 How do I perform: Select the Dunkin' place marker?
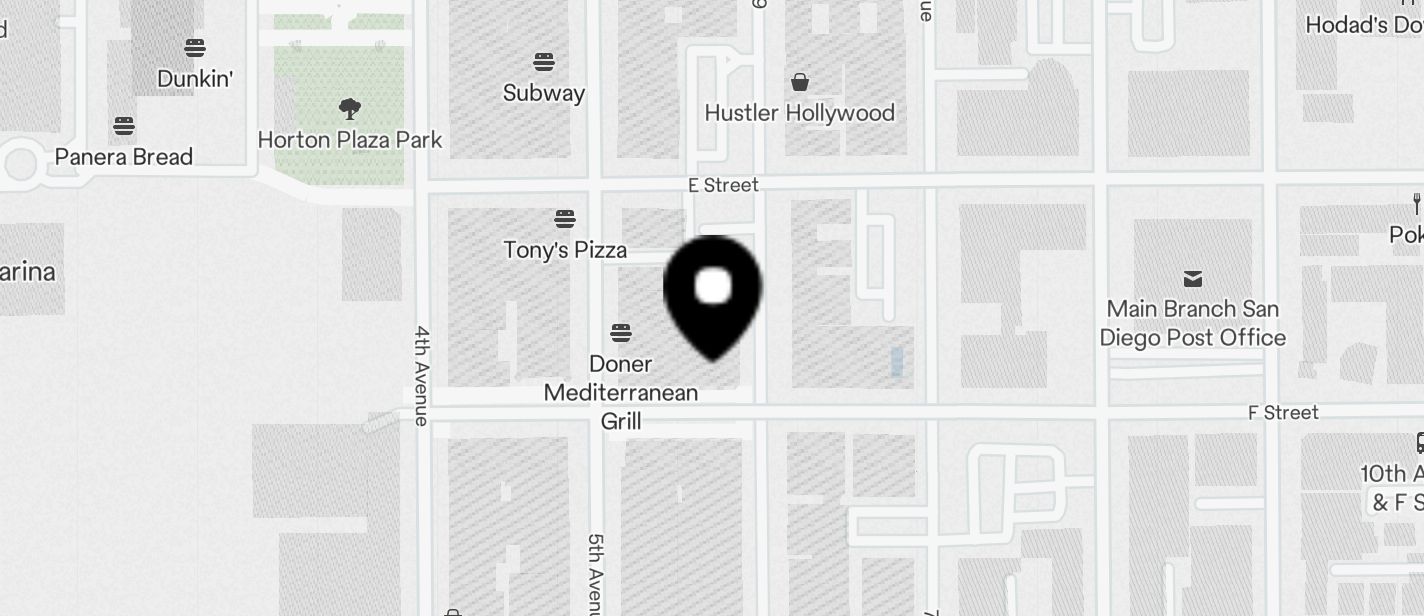pyautogui.click(x=195, y=48)
